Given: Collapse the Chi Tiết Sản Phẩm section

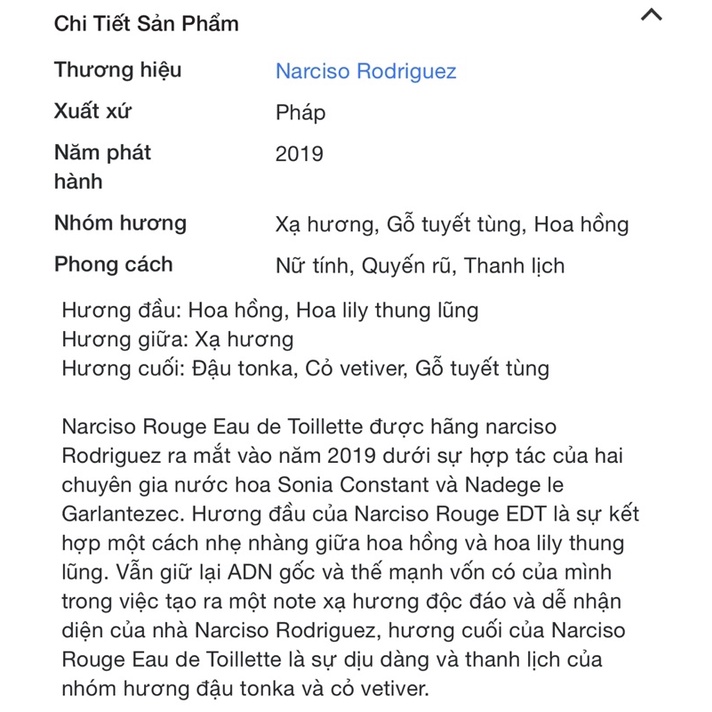Looking at the screenshot, I should tap(651, 15).
